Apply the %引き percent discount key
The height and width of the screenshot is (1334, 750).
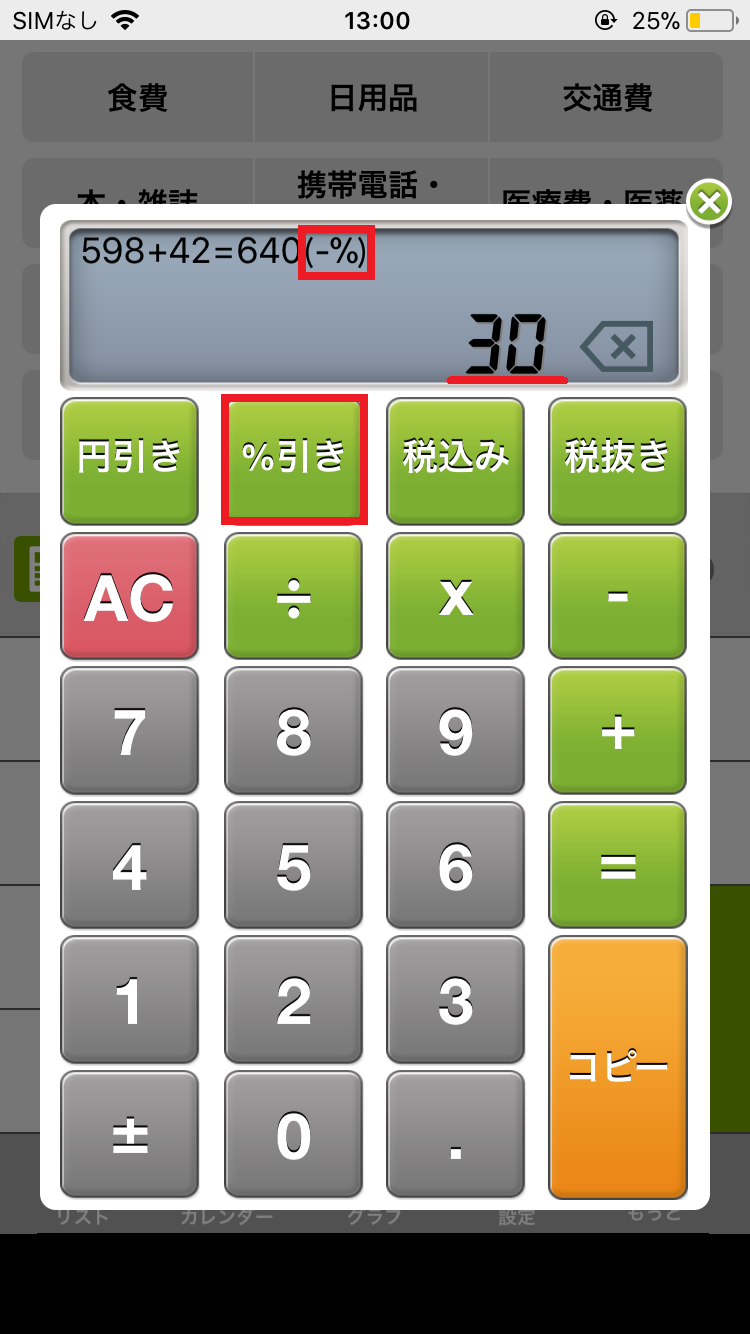[x=293, y=460]
